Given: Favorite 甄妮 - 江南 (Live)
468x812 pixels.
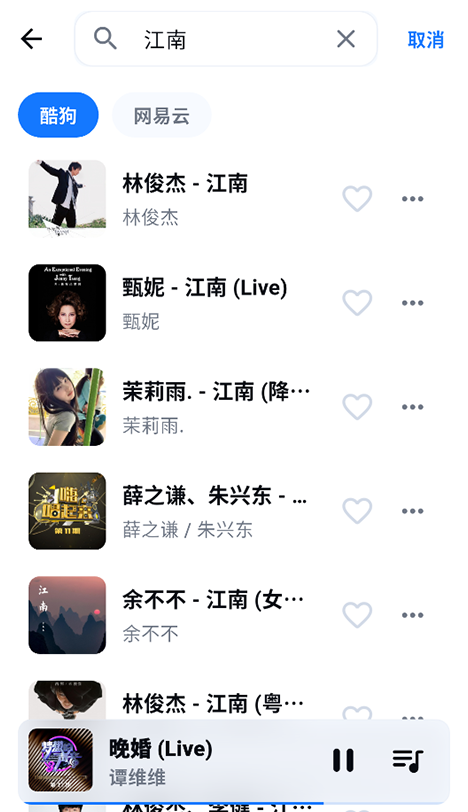Looking at the screenshot, I should pyautogui.click(x=357, y=303).
